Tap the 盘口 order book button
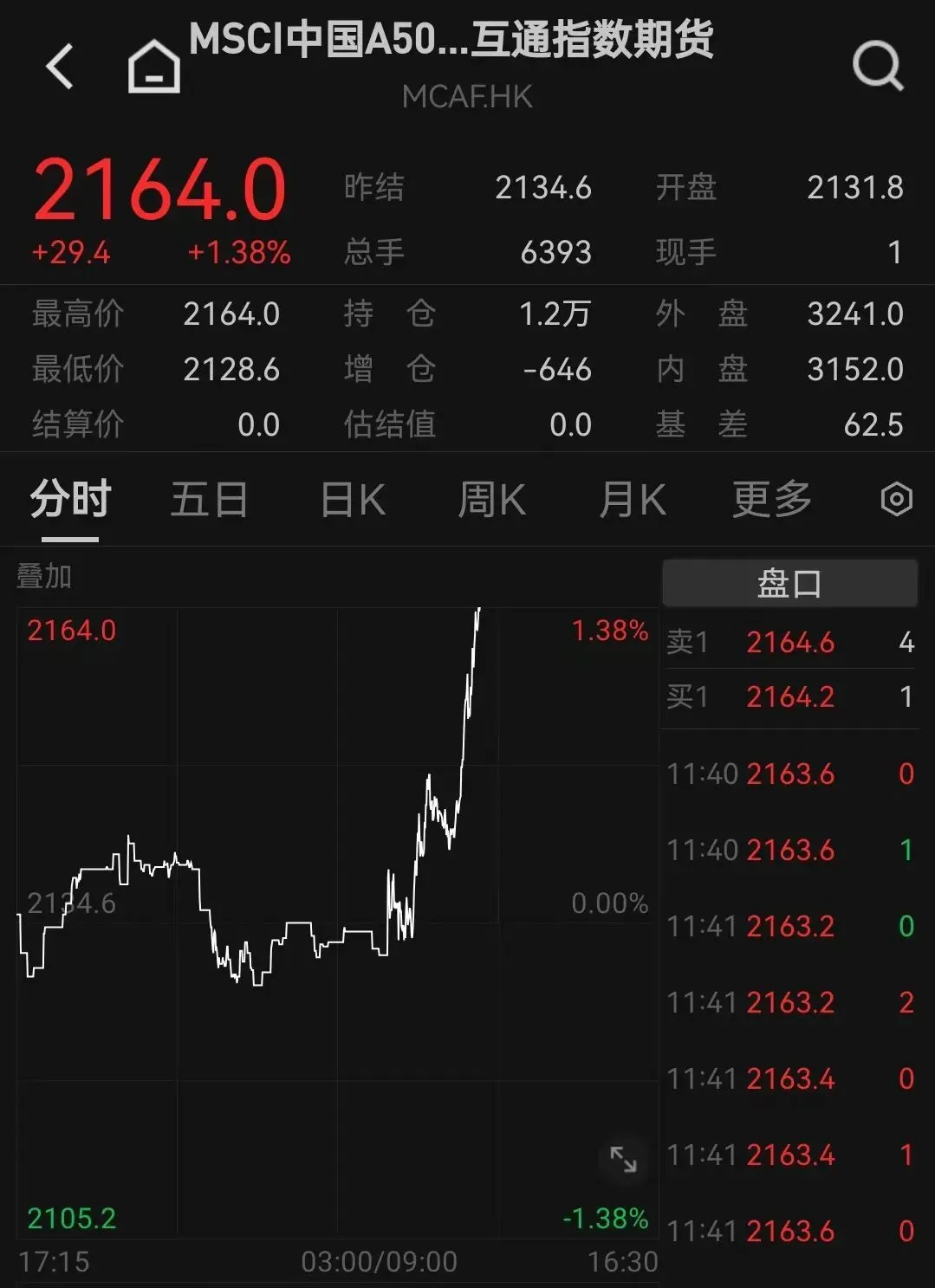Viewport: 935px width, 1288px height. (x=789, y=583)
